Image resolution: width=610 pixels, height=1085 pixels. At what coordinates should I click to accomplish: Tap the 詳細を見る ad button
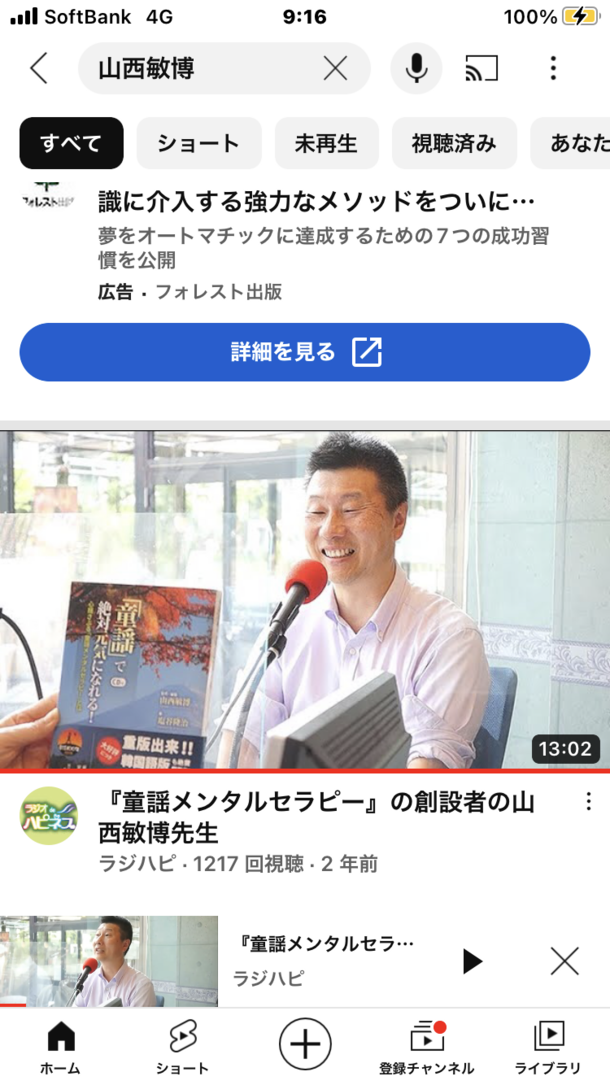point(305,352)
